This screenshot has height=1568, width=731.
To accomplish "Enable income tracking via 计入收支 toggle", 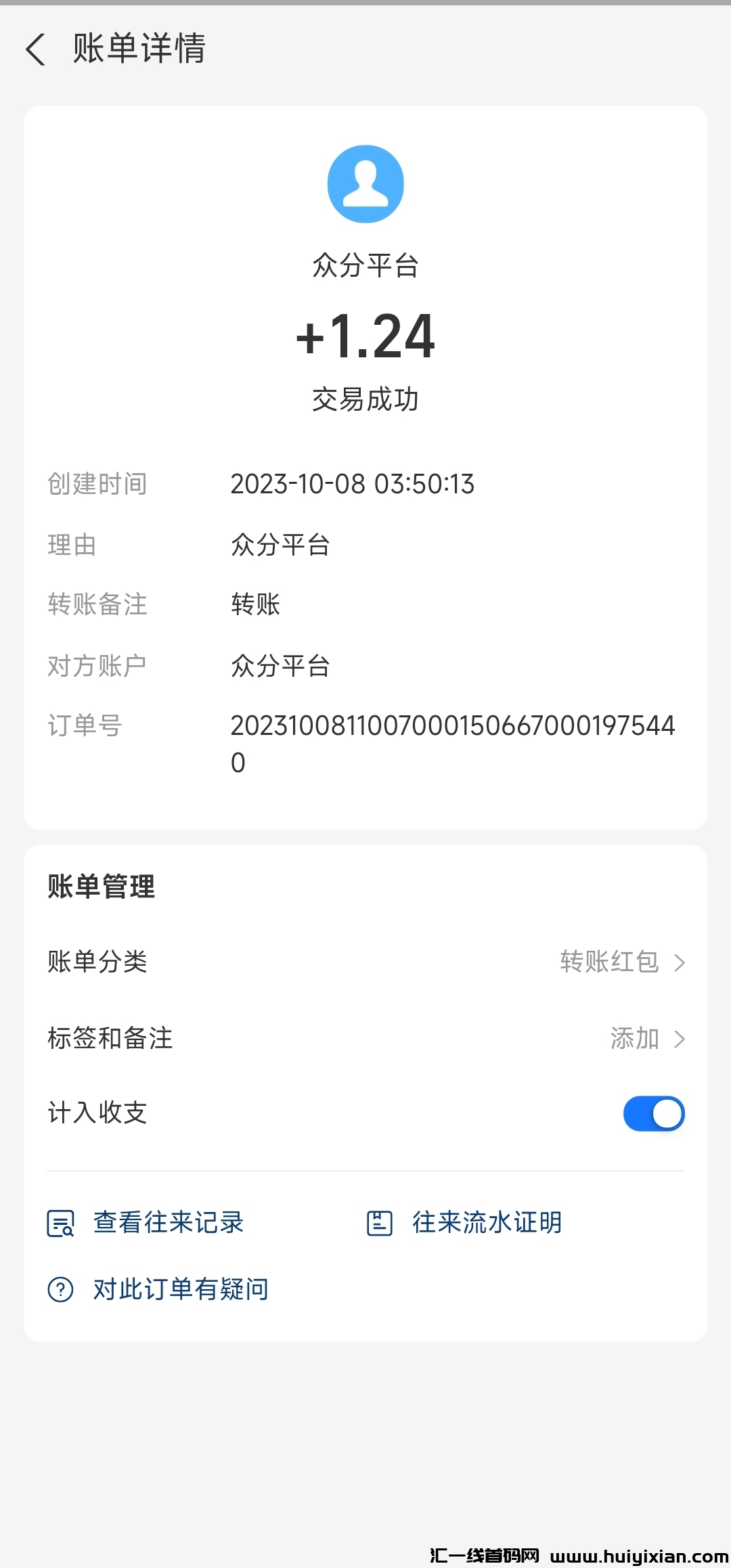I will tap(652, 1113).
